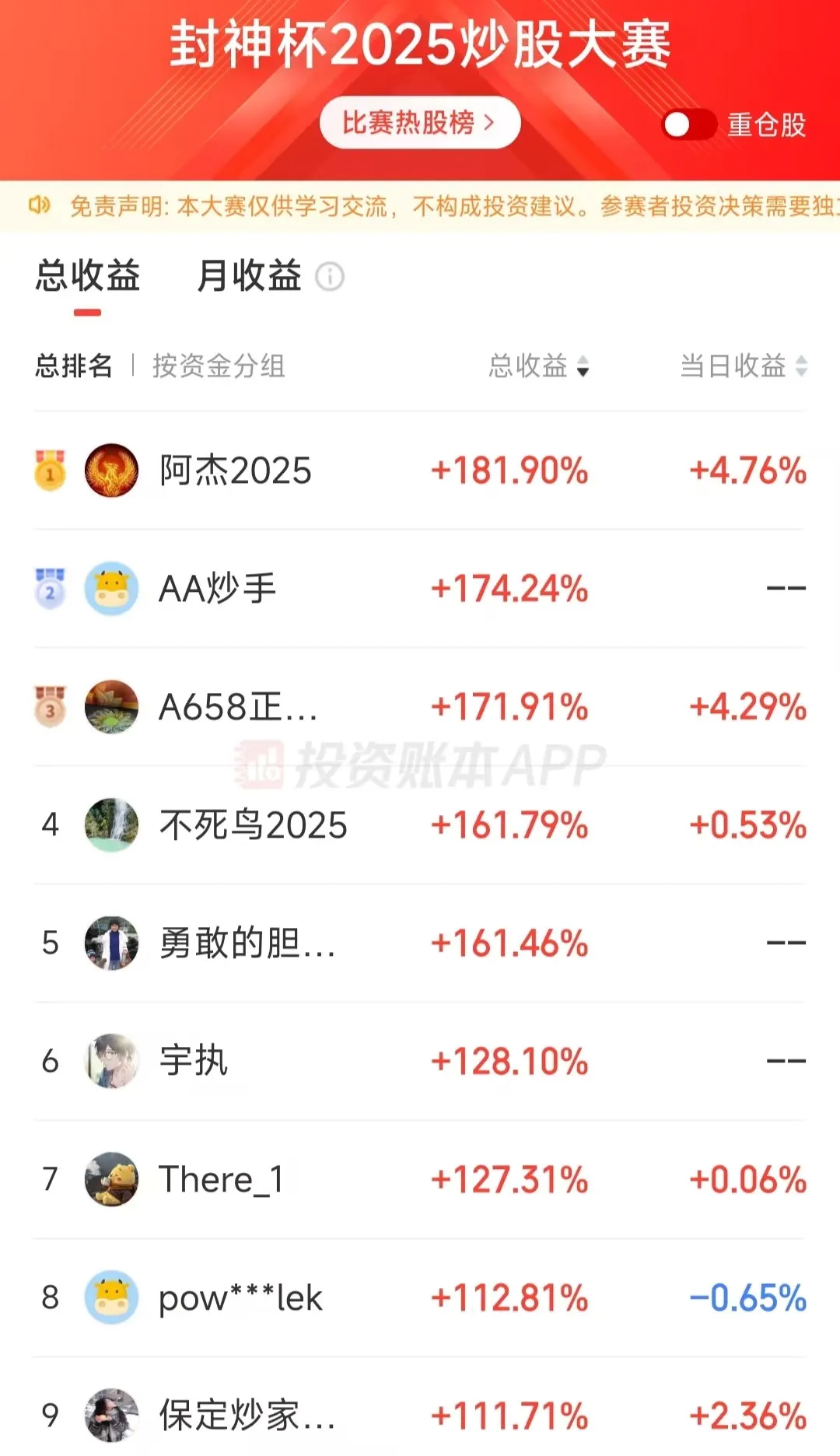840x1456 pixels.
Task: Select the 总排名 grouping
Action: coord(74,365)
